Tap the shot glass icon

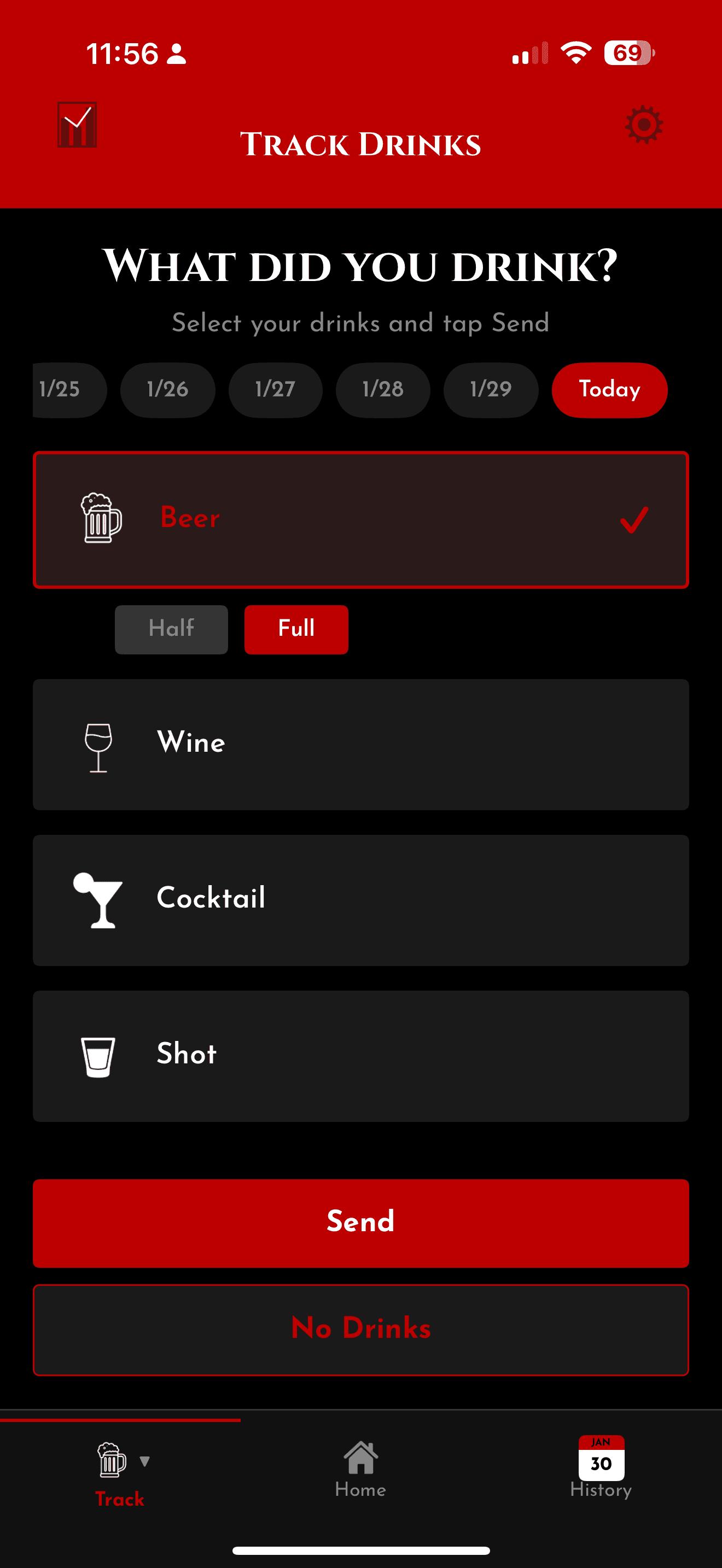[99, 1054]
